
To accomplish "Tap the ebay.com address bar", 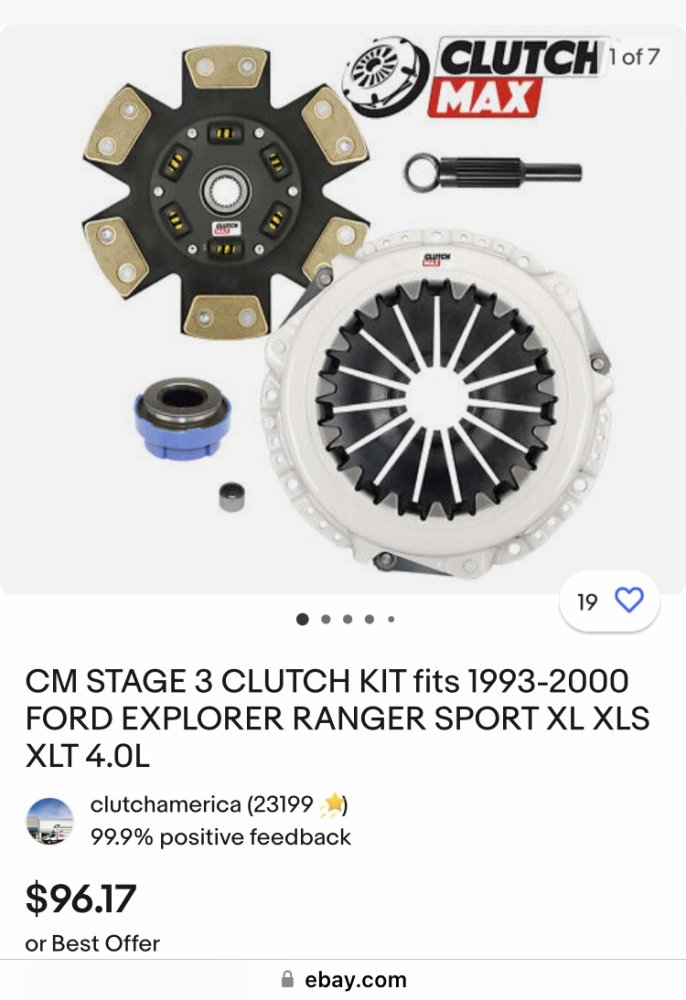I will pyautogui.click(x=343, y=979).
